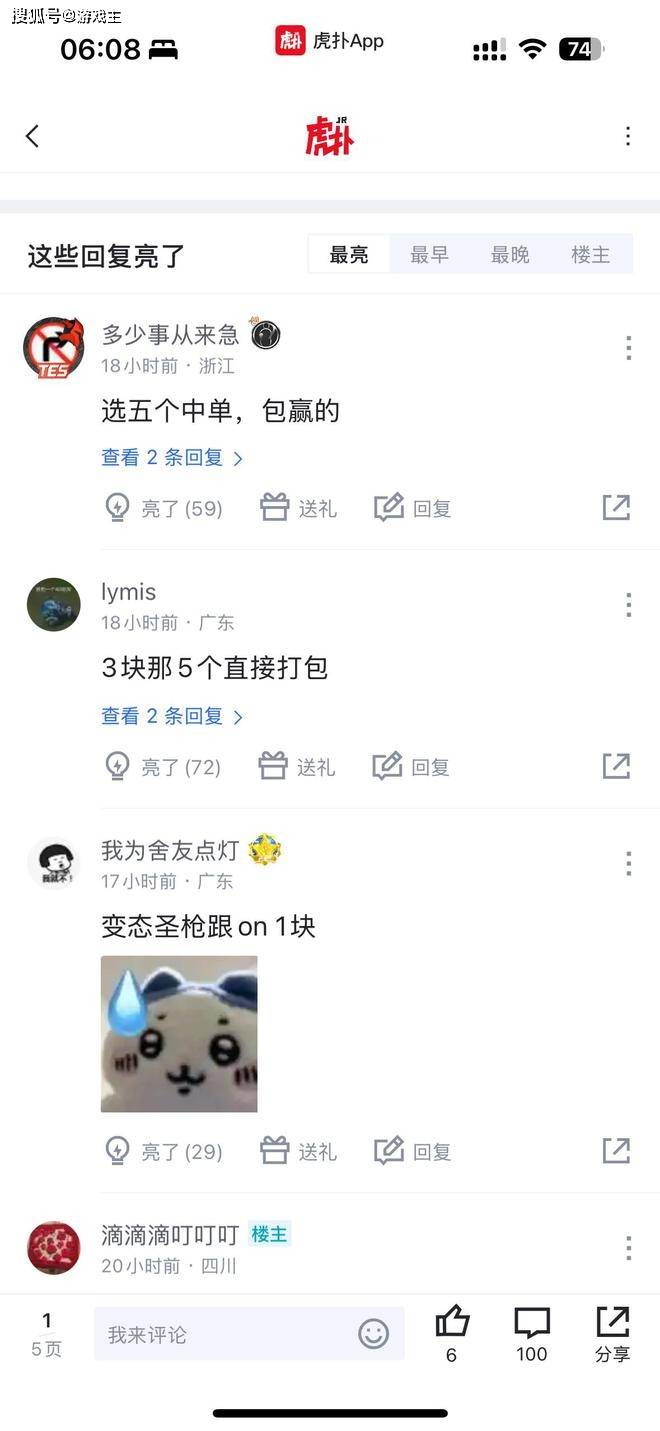Screen dimensions: 660x1431
Task: Open more options for 我为舍友点灯's comment
Action: click(x=628, y=863)
